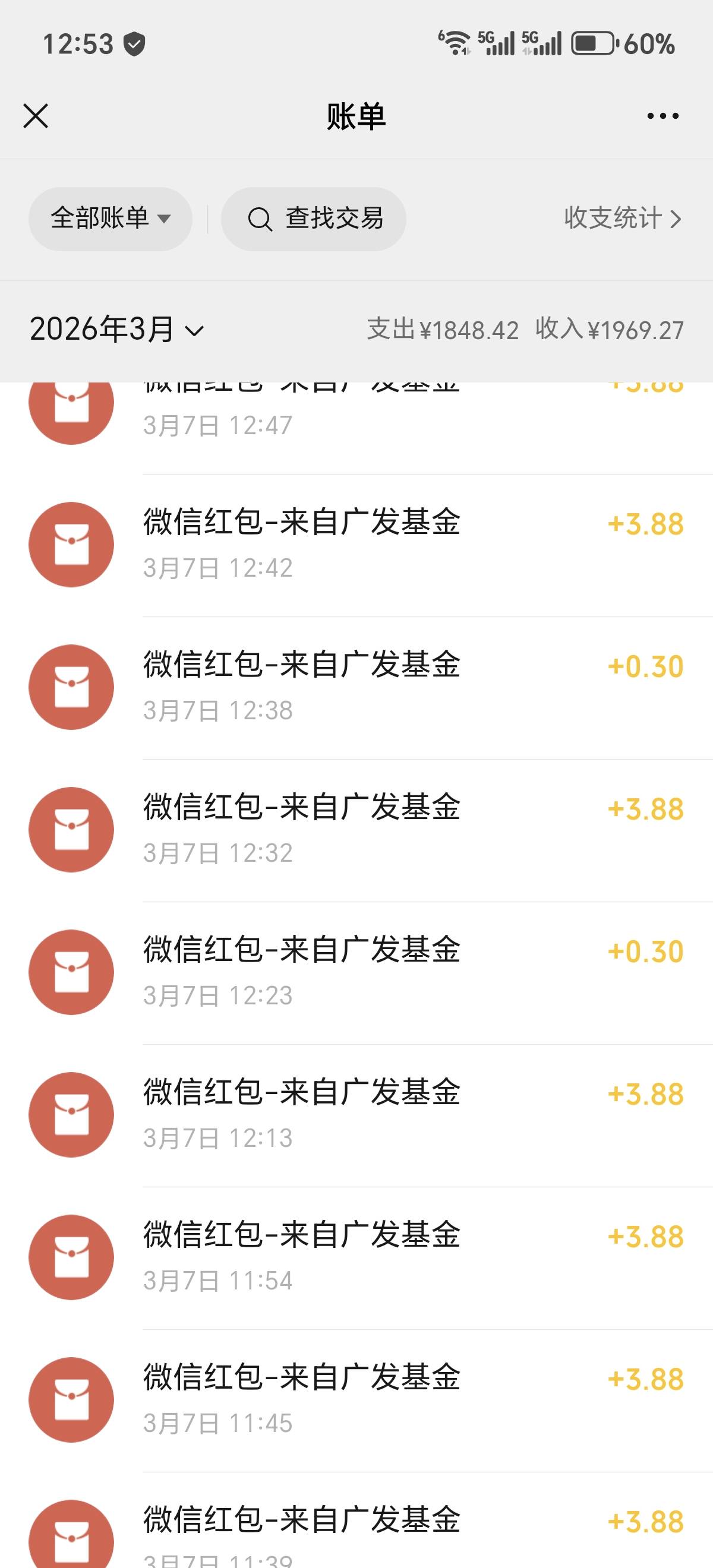Tap 查找交易 to search transactions
The image size is (713, 1568).
tap(314, 219)
